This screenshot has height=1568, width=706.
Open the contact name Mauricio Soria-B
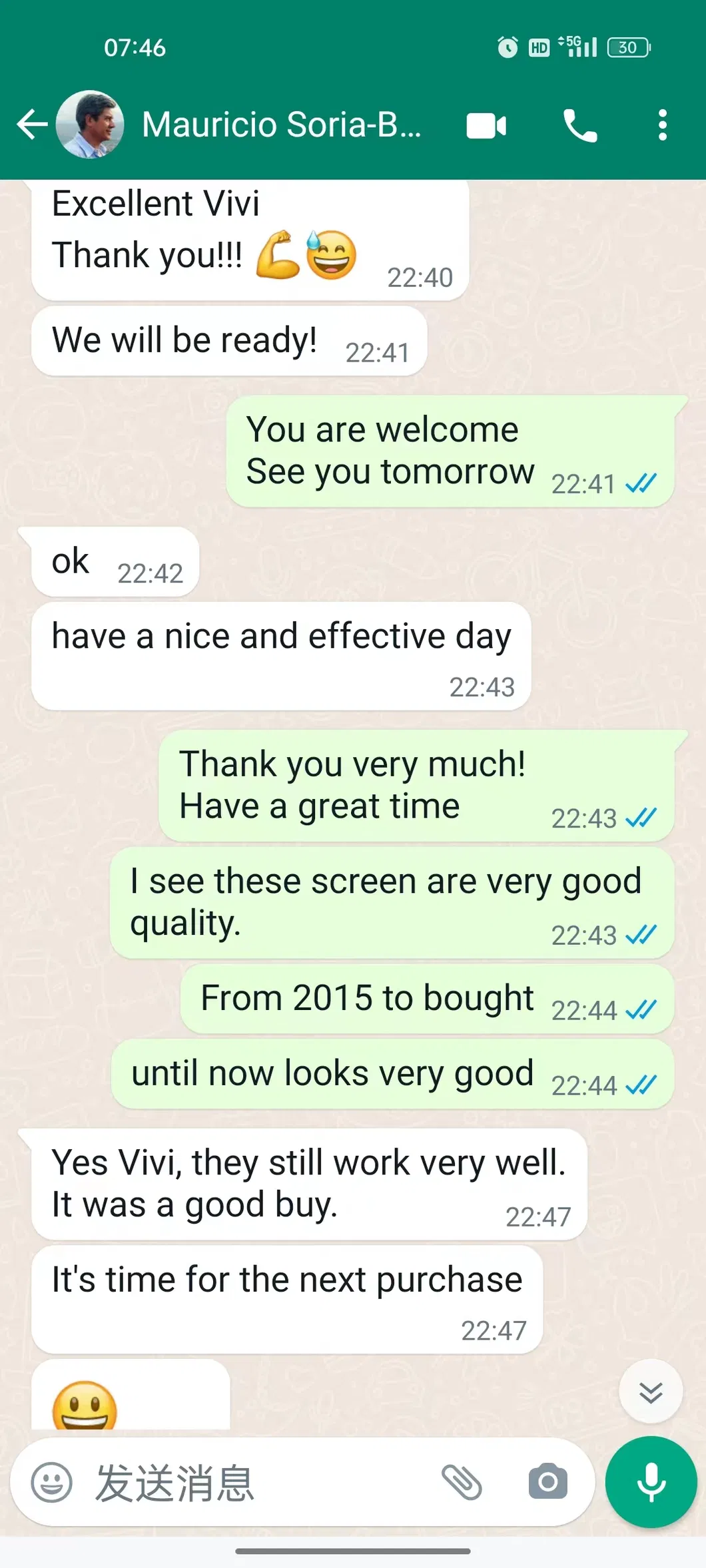coord(282,125)
